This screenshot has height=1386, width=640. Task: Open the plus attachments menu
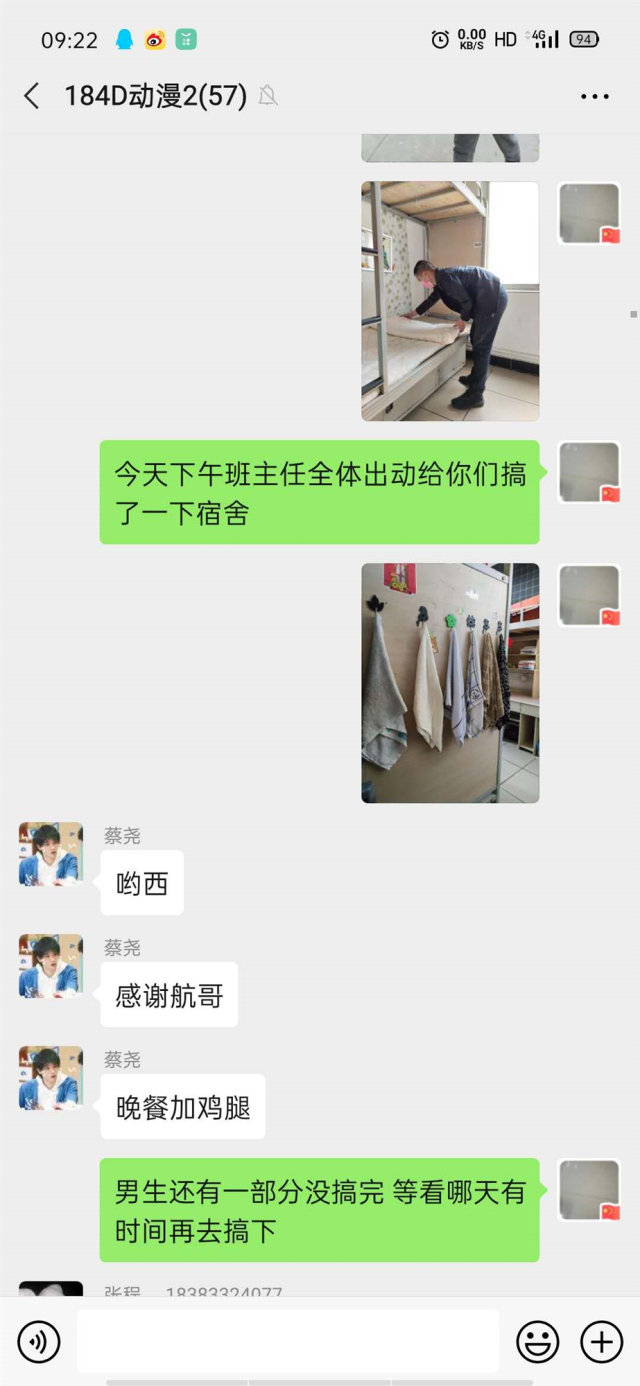tap(601, 1342)
